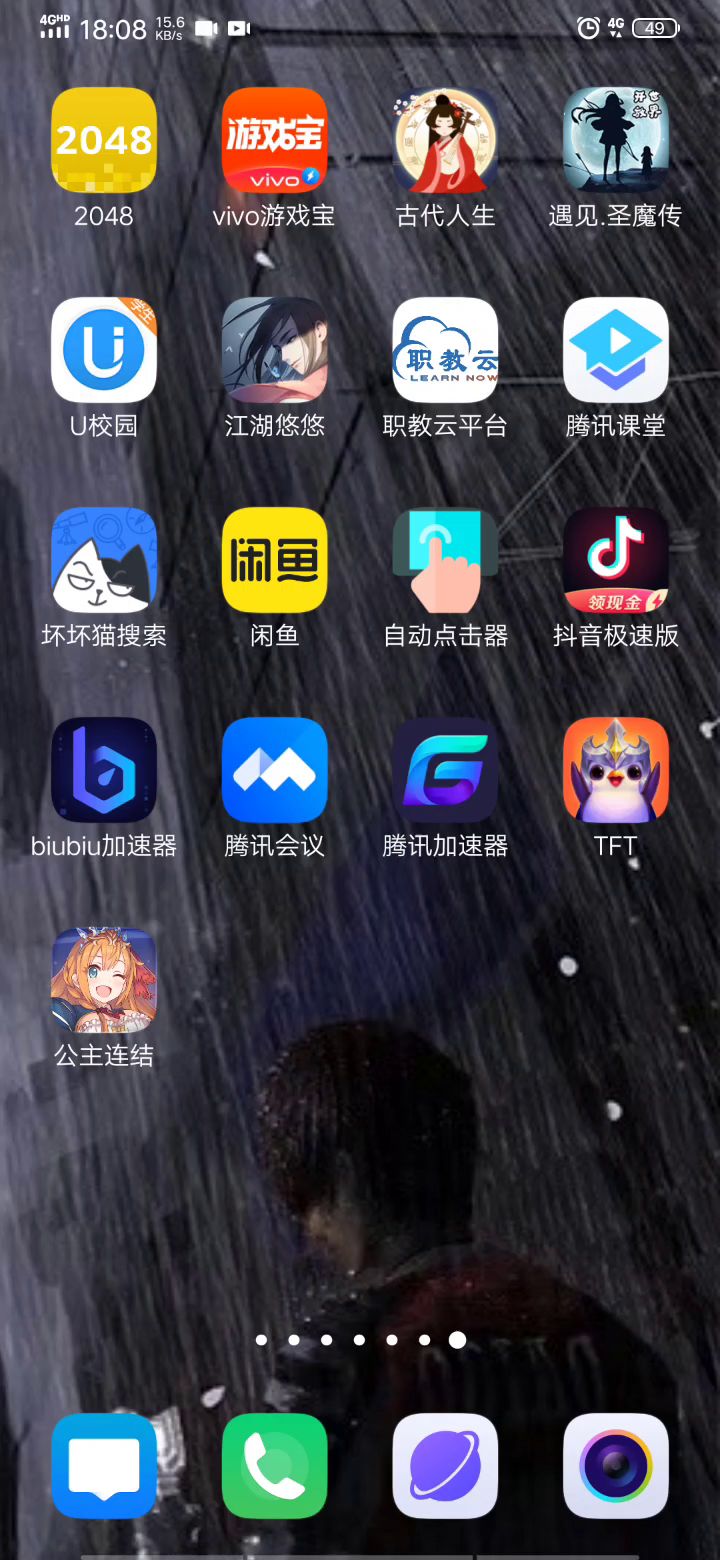Open 腾讯课堂 app
The width and height of the screenshot is (720, 1560).
(x=615, y=350)
